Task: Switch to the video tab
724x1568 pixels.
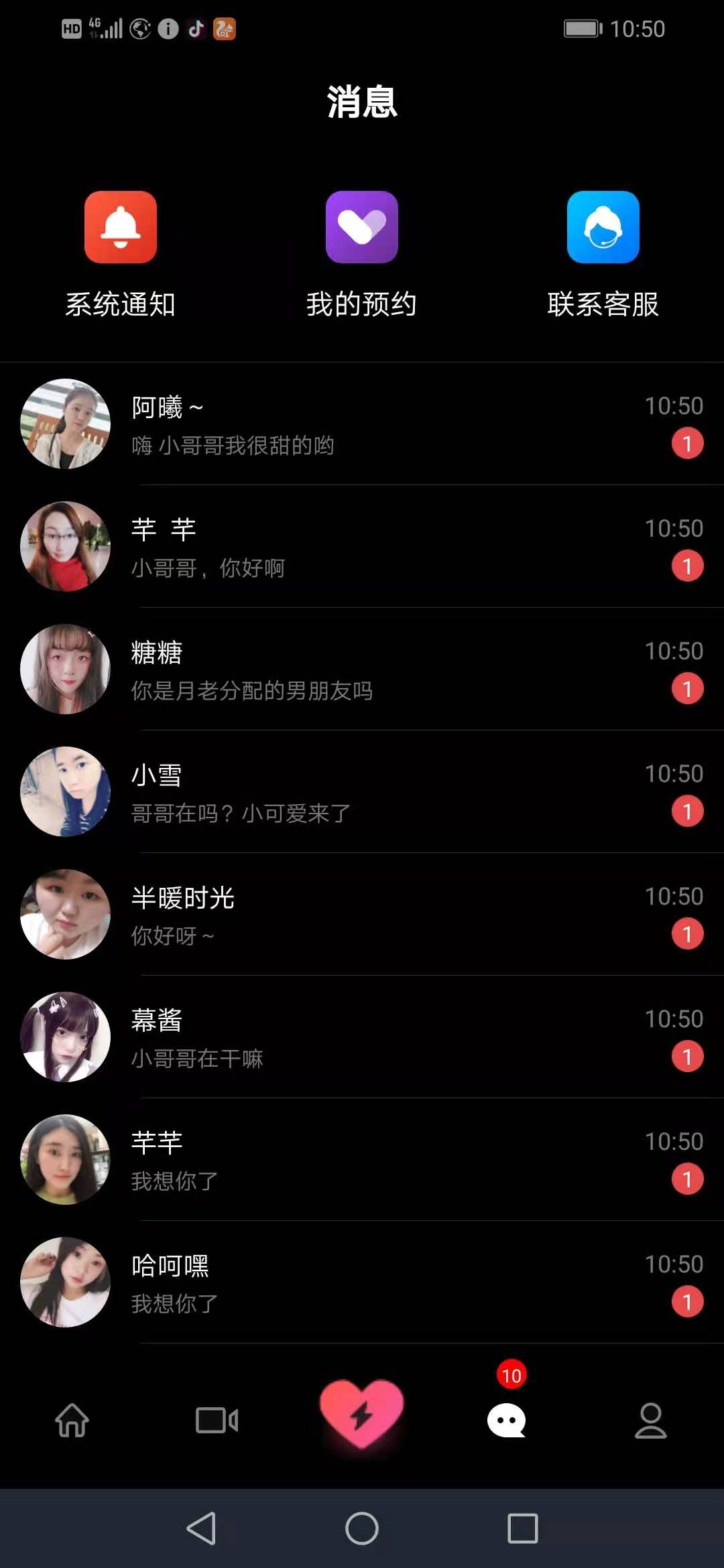Action: click(x=217, y=1420)
